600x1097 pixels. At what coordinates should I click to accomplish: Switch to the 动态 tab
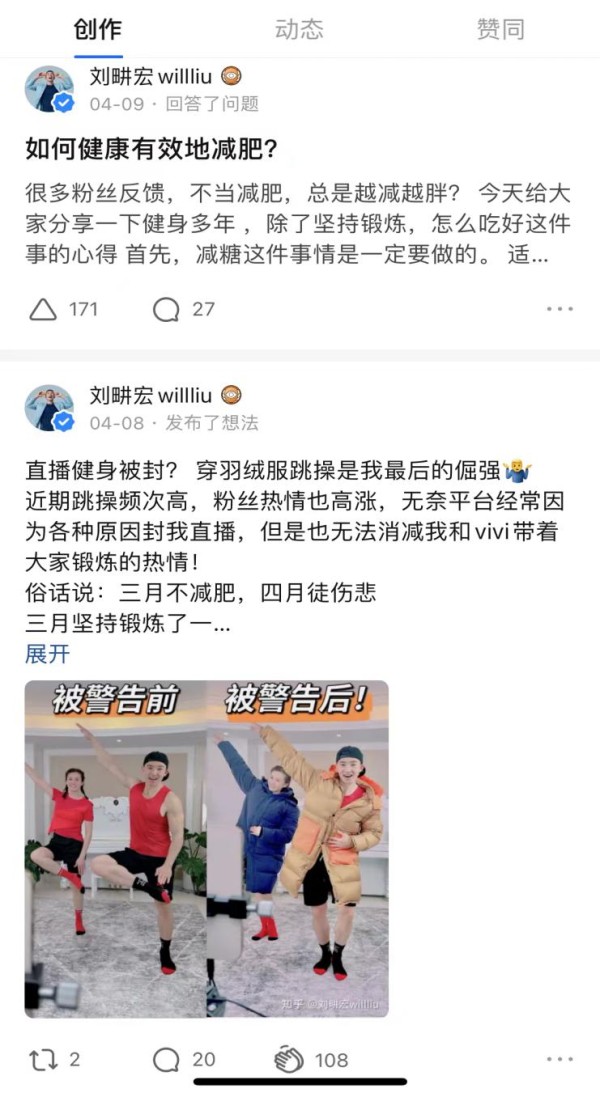(299, 29)
